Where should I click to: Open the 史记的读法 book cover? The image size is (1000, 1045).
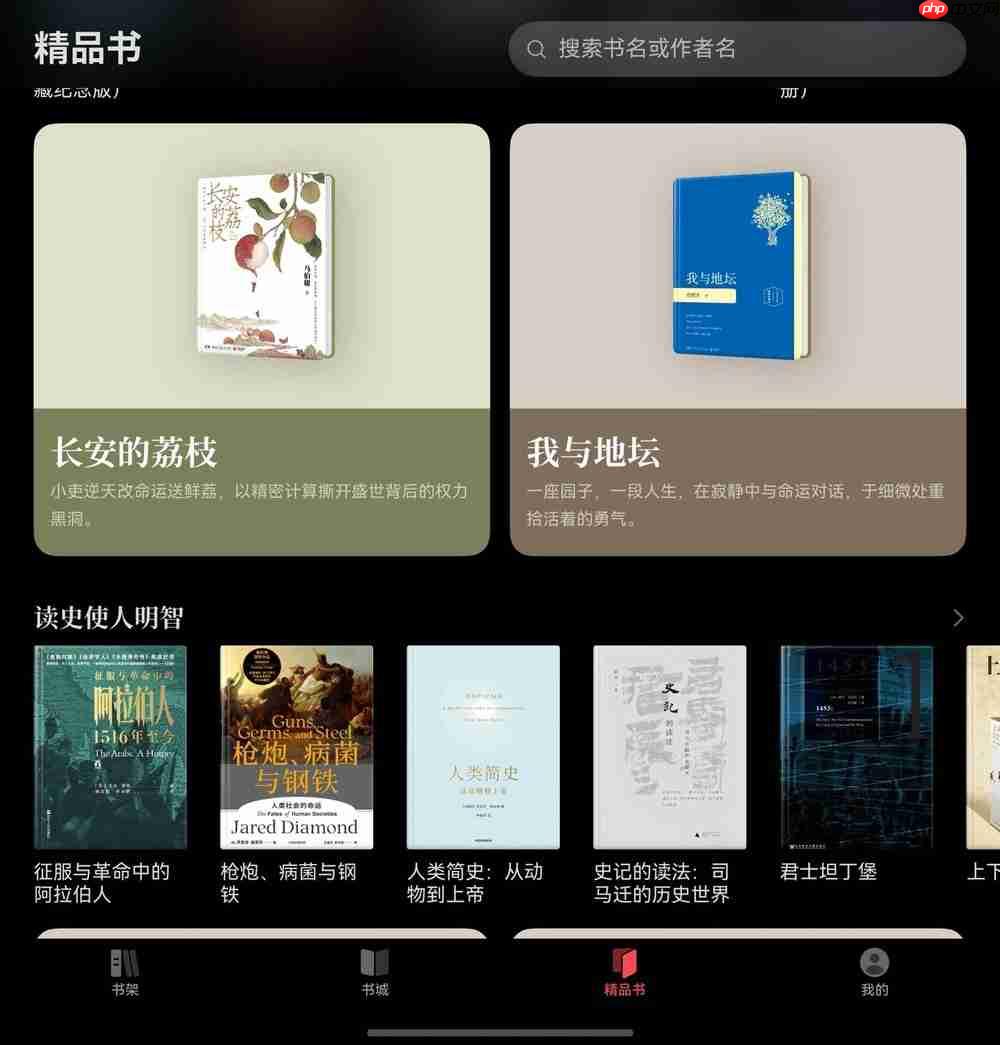(669, 747)
